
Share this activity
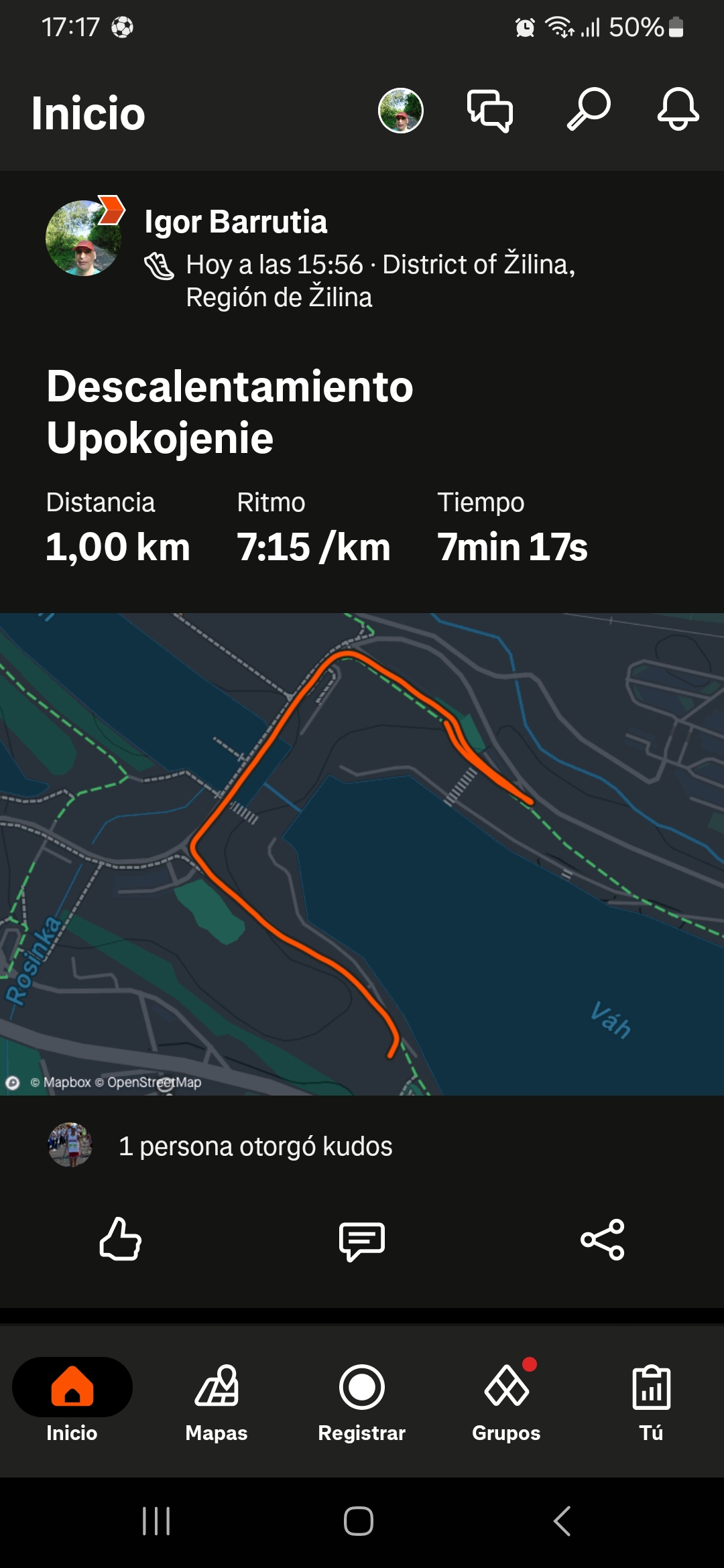(603, 1240)
